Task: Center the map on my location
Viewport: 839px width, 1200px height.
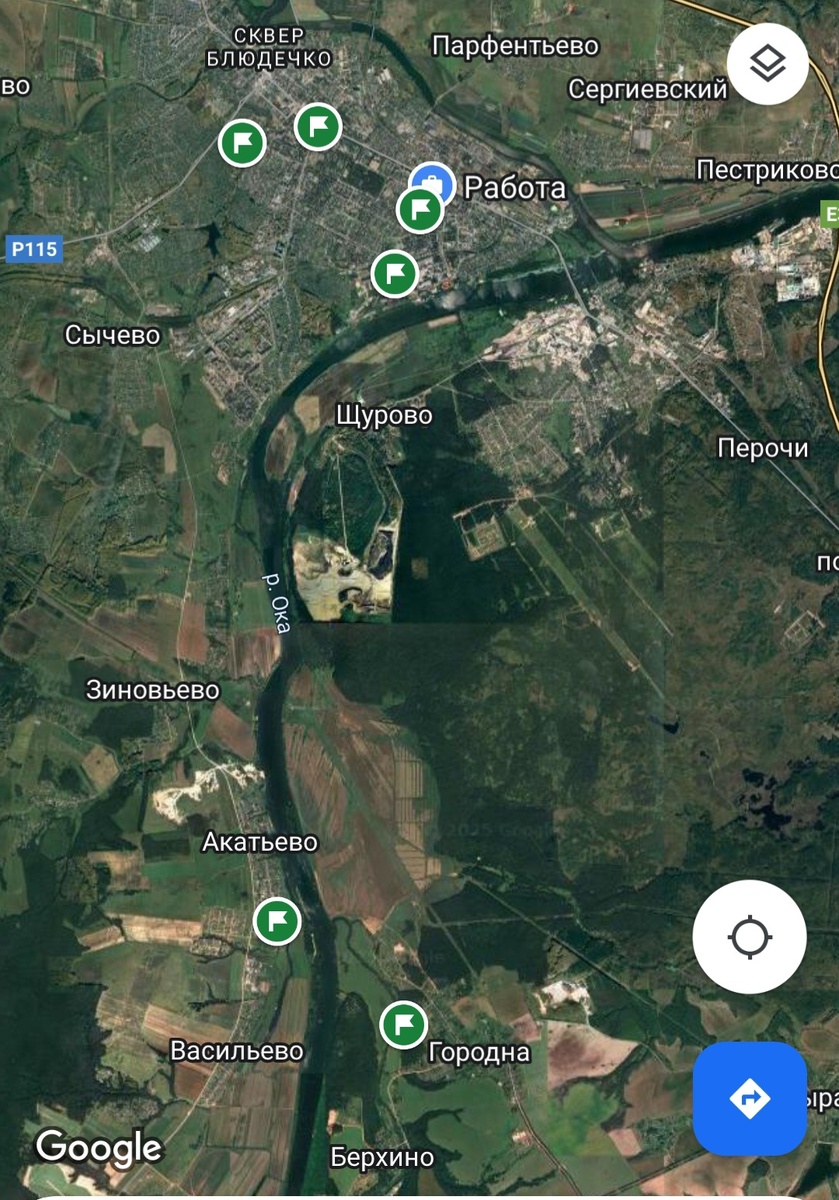Action: (x=749, y=937)
